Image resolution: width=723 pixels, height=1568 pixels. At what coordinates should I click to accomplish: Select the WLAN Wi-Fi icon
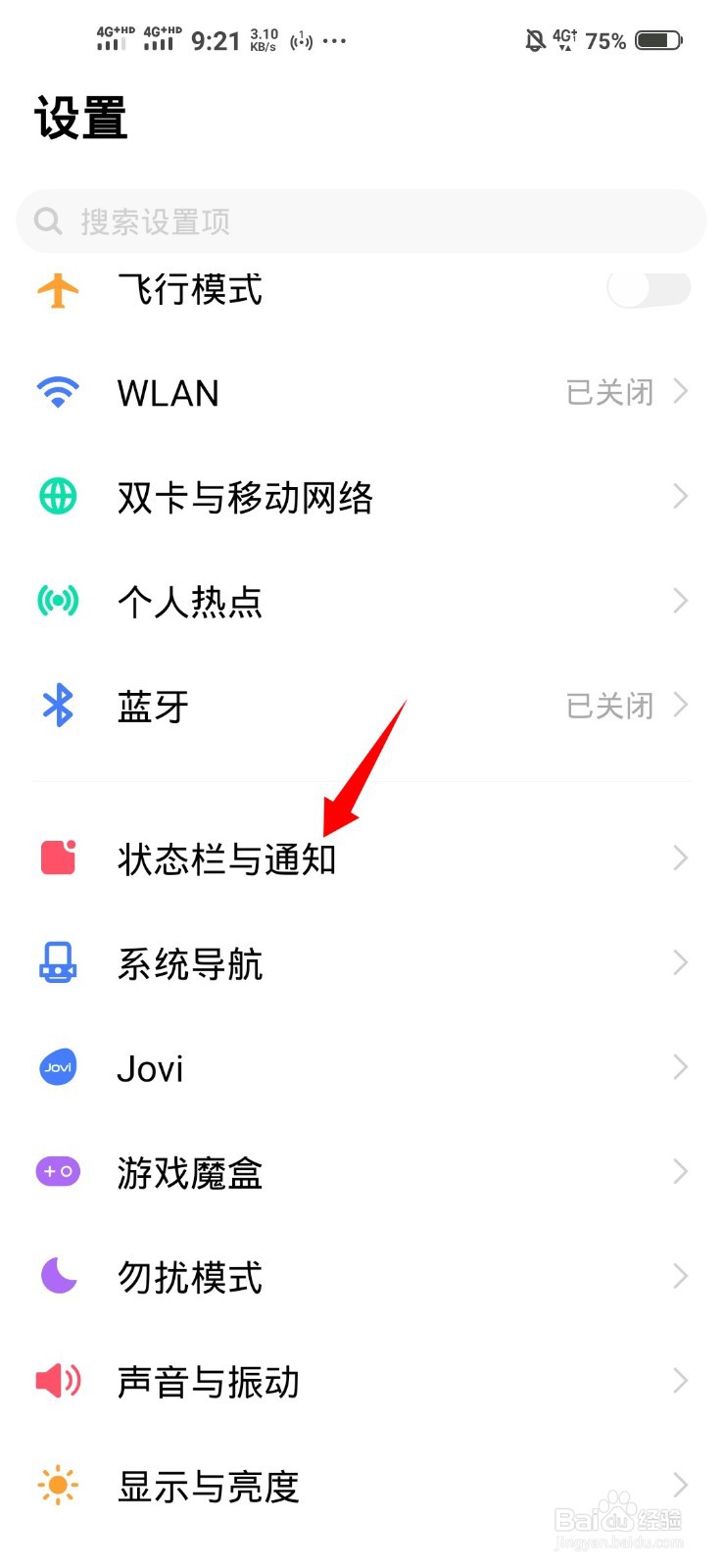pyautogui.click(x=57, y=392)
